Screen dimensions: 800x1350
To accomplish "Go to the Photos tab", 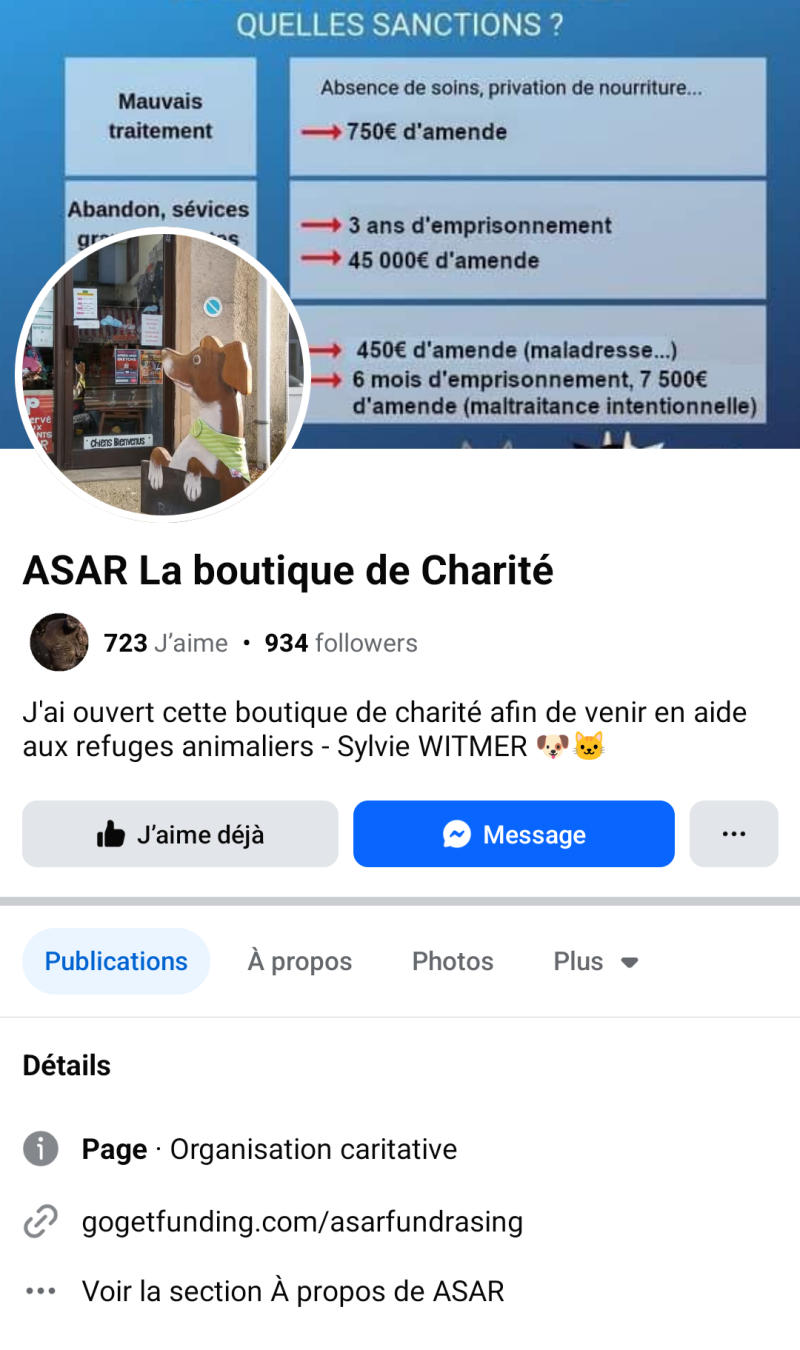I will [x=453, y=961].
